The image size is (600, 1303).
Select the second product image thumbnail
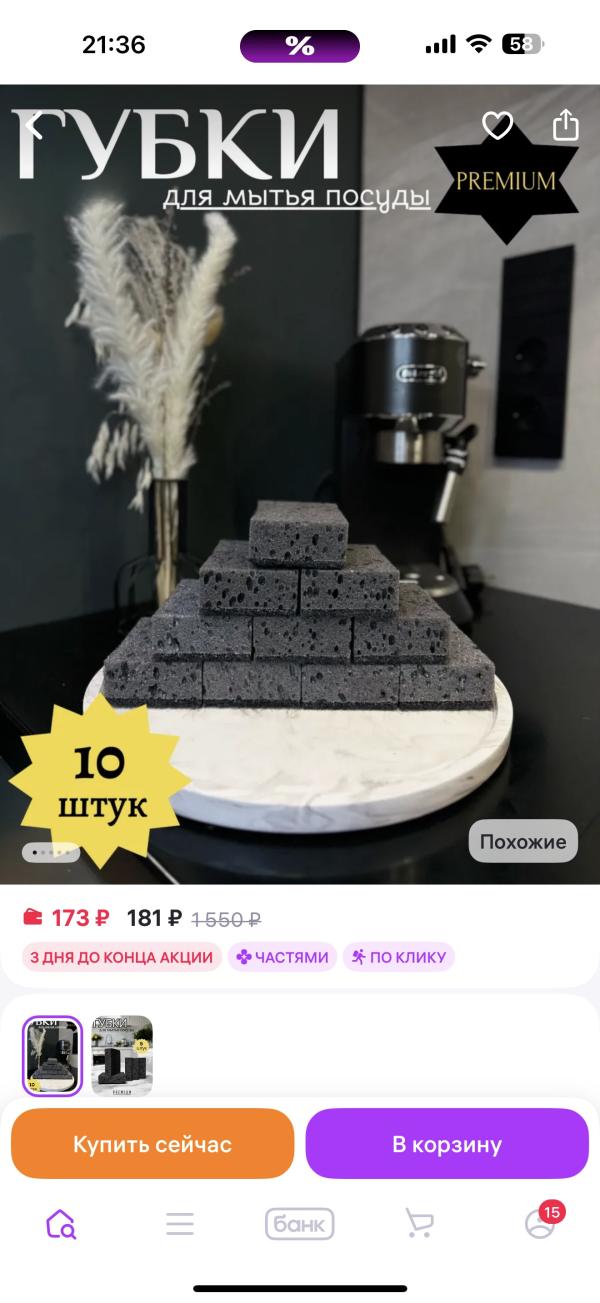click(x=122, y=1056)
